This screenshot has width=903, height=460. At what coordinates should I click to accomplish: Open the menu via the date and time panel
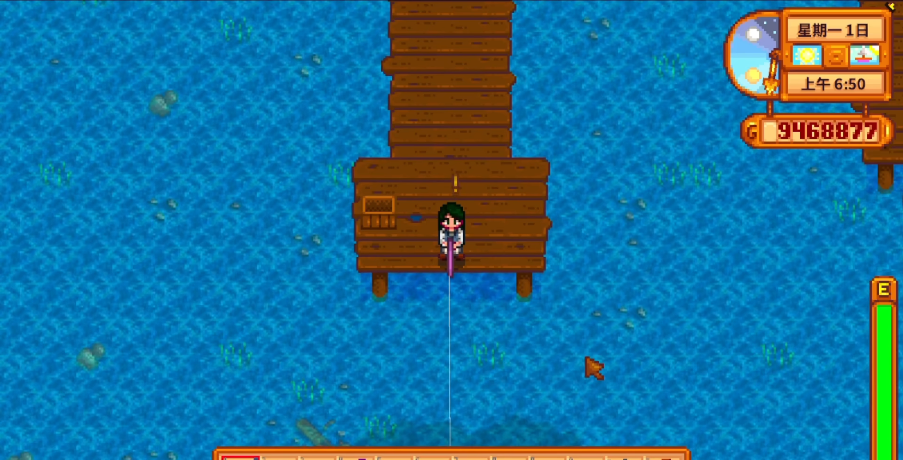tap(834, 56)
